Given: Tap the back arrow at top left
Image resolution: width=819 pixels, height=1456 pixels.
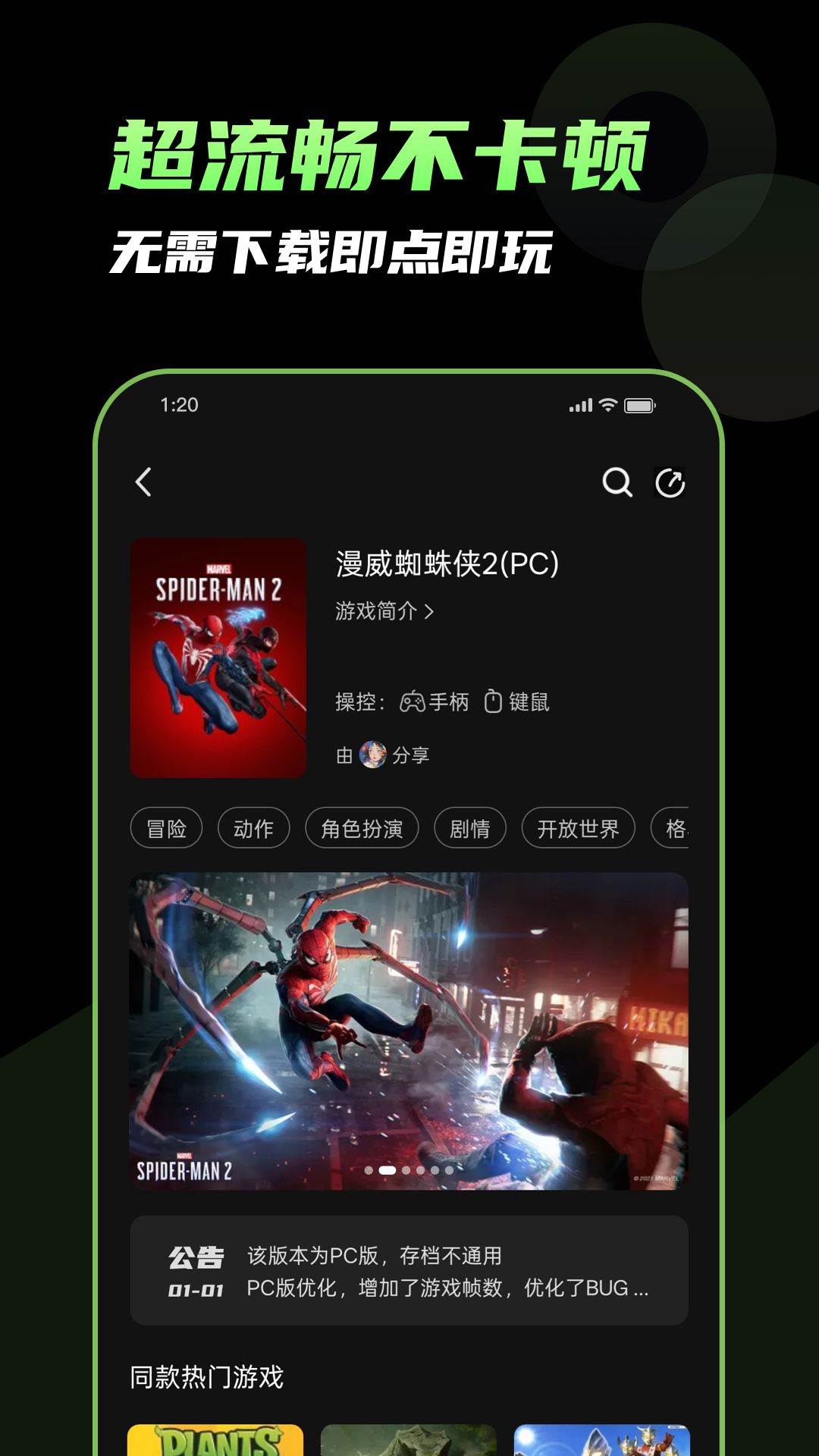Looking at the screenshot, I should 145,483.
